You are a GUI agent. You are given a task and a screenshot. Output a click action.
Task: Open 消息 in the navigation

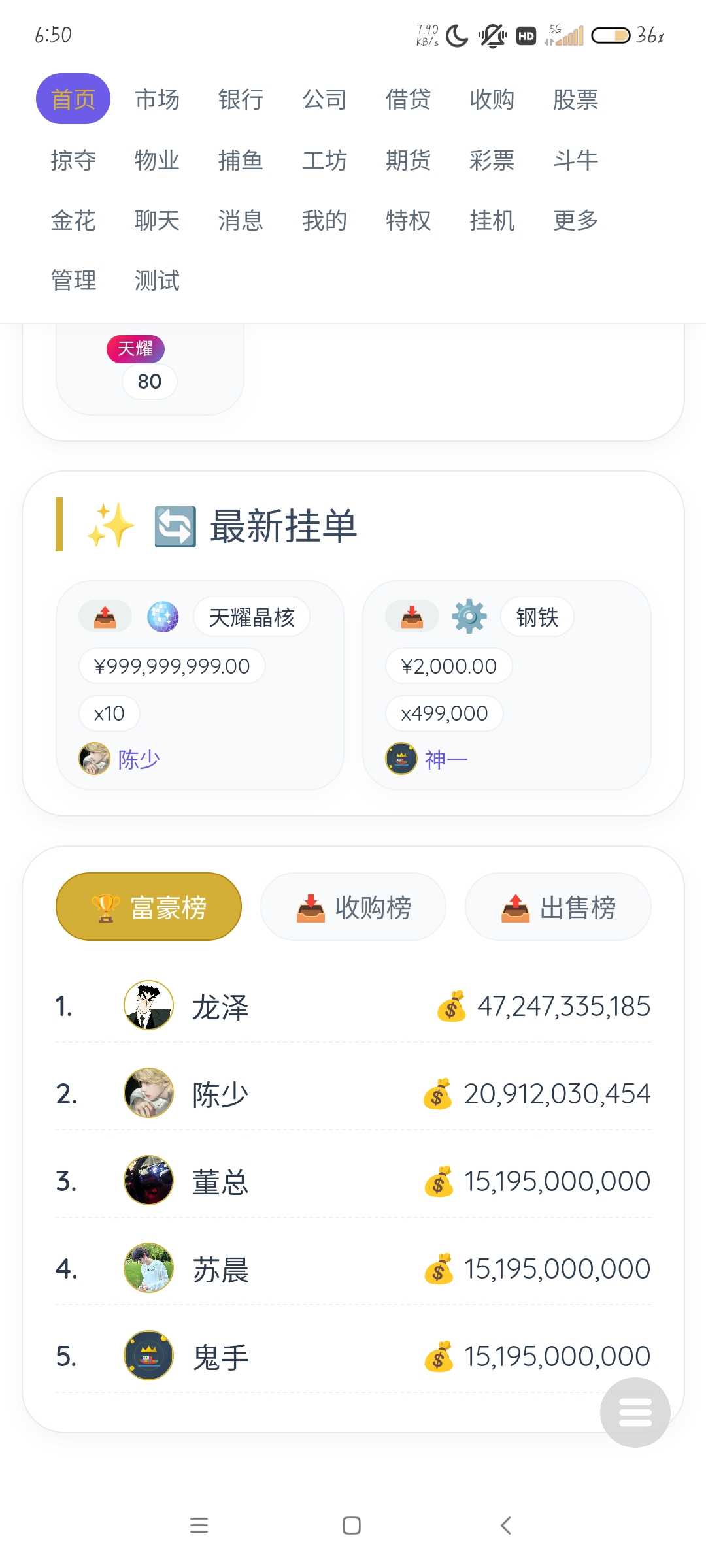241,220
